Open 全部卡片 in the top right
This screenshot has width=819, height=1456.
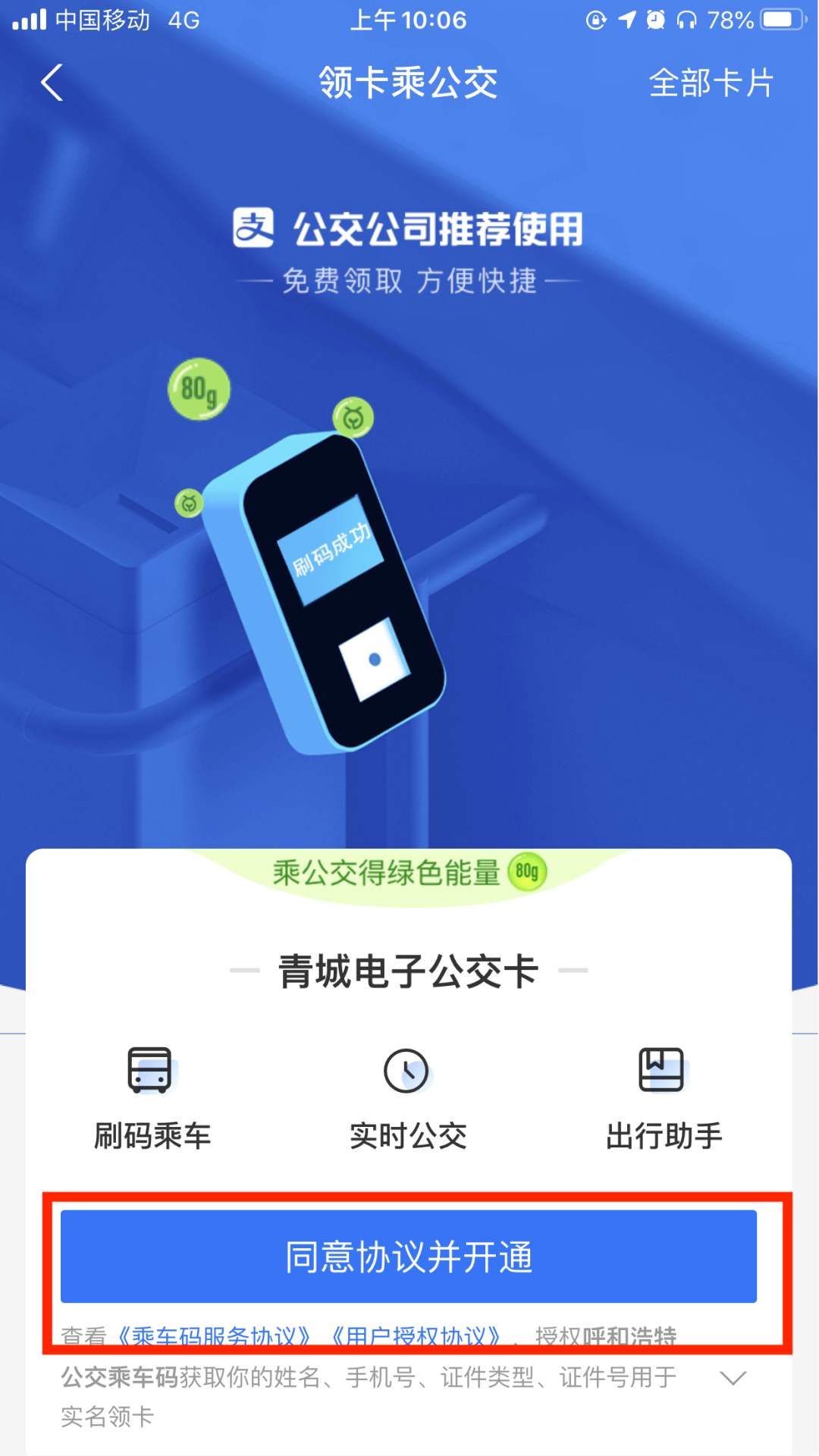tap(711, 83)
